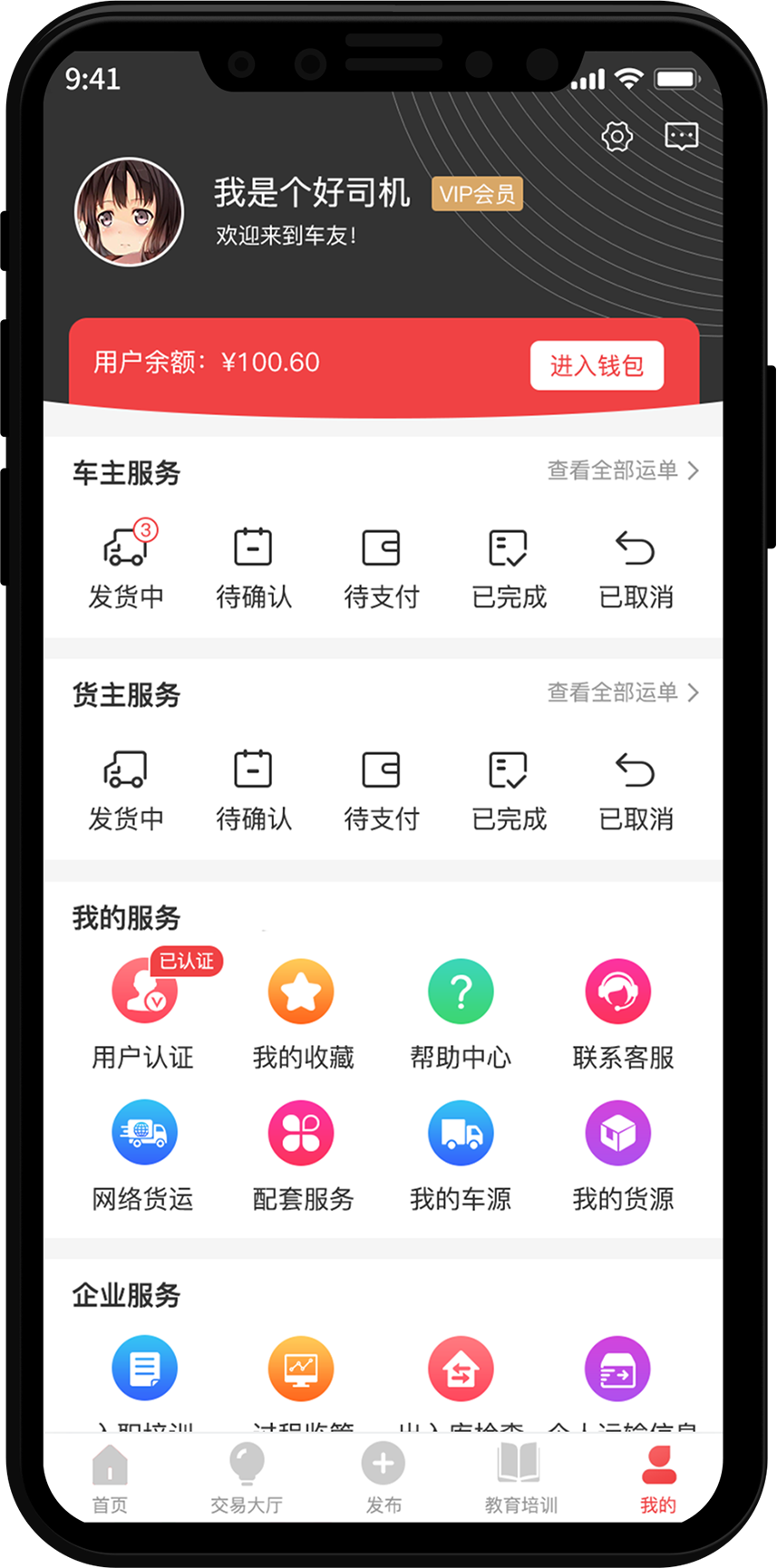Switch to the 教育培训 tab
777x1568 pixels.
point(520,1478)
